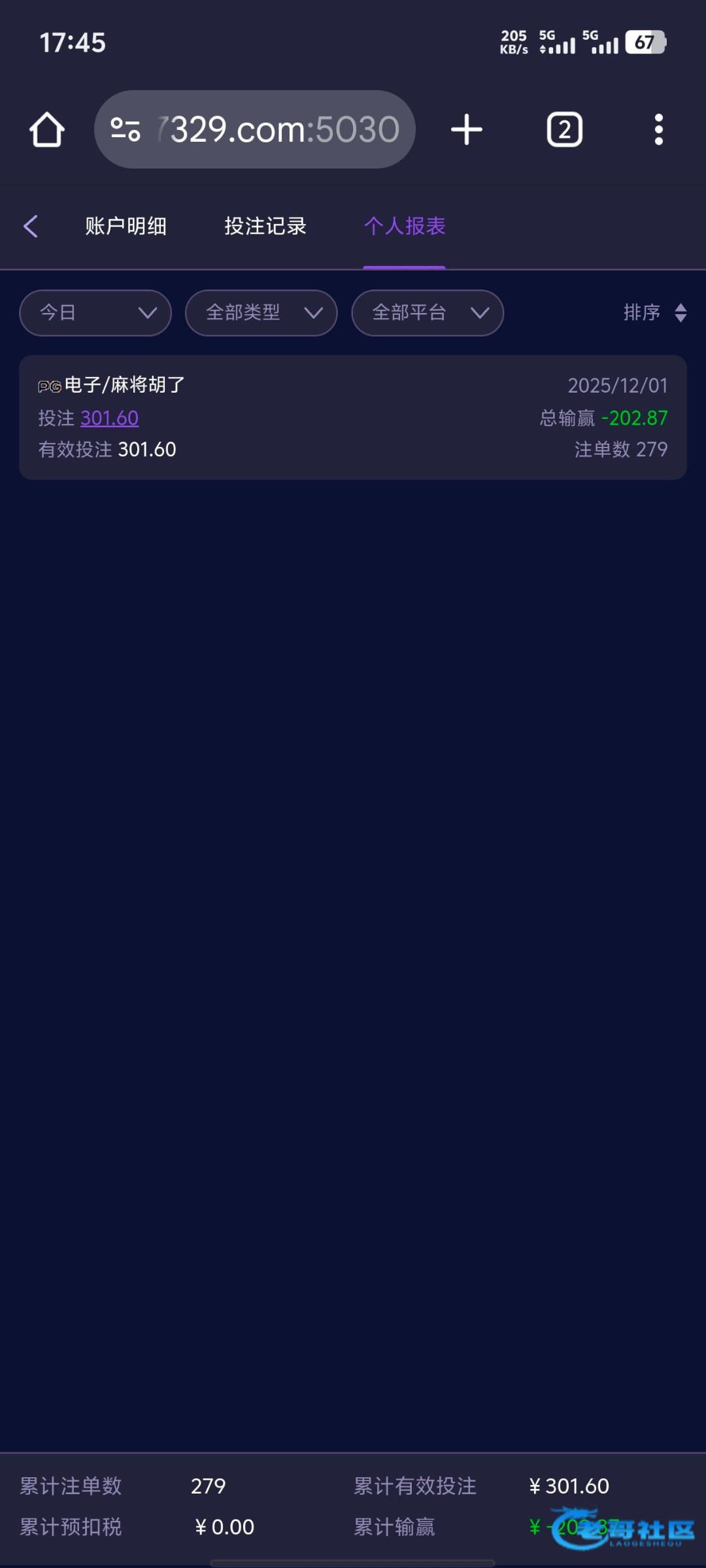Viewport: 706px width, 1568px height.
Task: Open the browser overflow menu
Action: coord(658,129)
